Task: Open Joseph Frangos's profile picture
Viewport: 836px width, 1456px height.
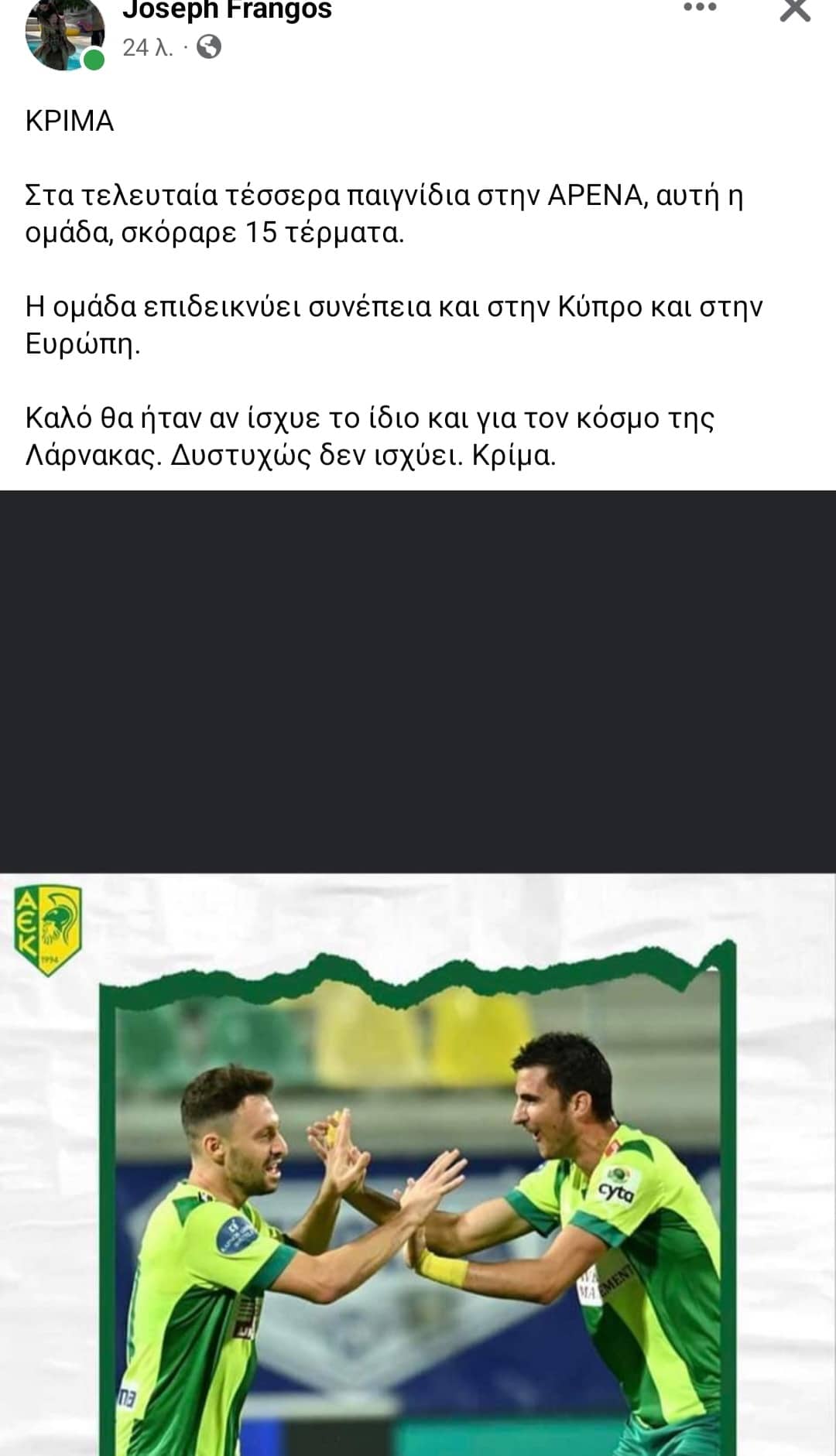Action: click(x=65, y=32)
